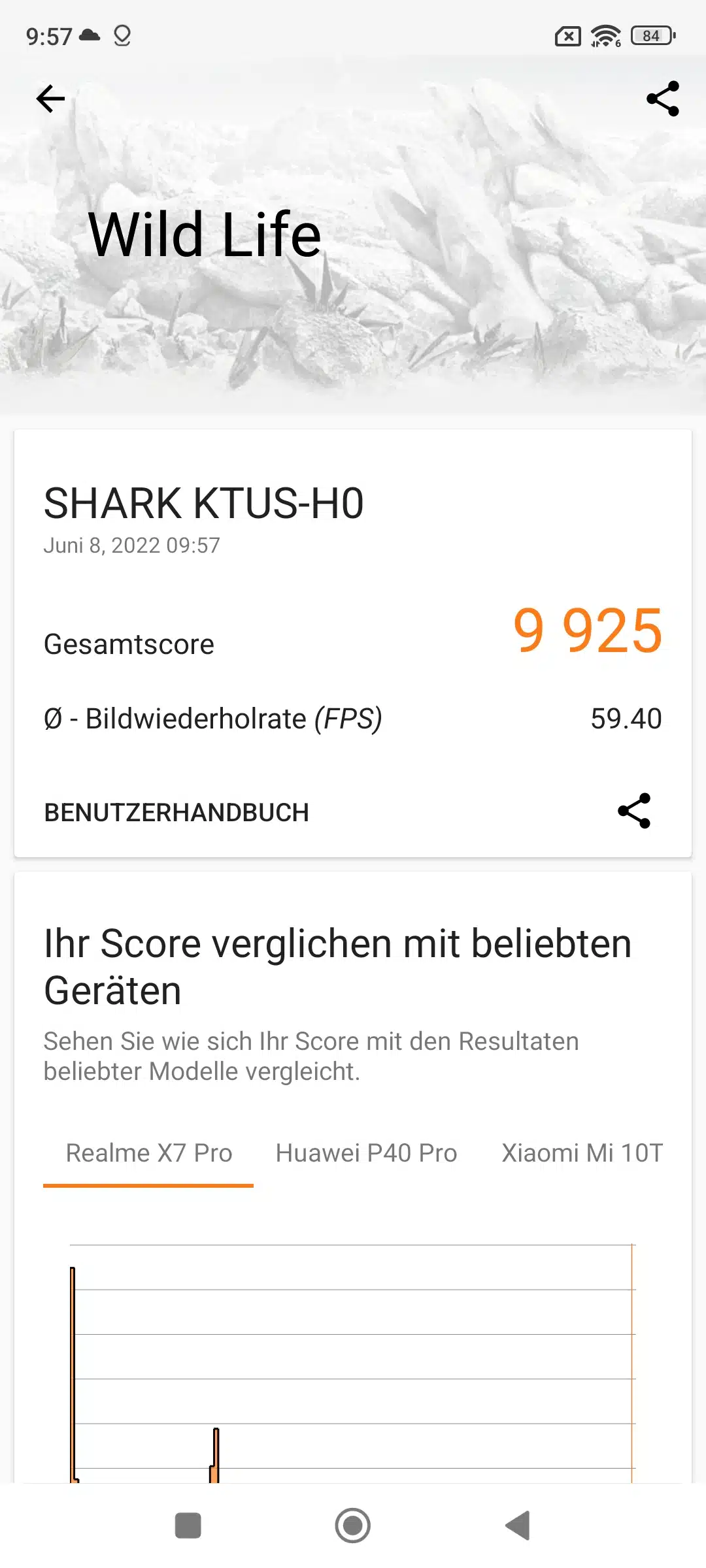Switch to the Huawei P40 Pro tab
The height and width of the screenshot is (1568, 706).
[366, 1153]
